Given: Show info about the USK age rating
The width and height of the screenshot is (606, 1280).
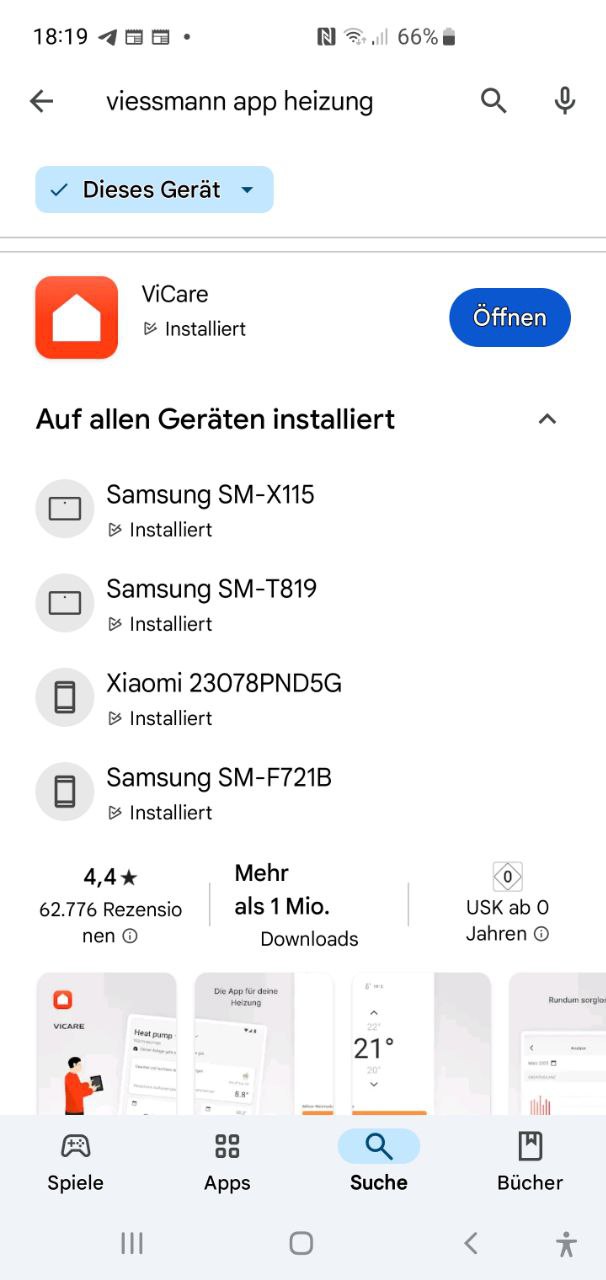Looking at the screenshot, I should point(541,934).
